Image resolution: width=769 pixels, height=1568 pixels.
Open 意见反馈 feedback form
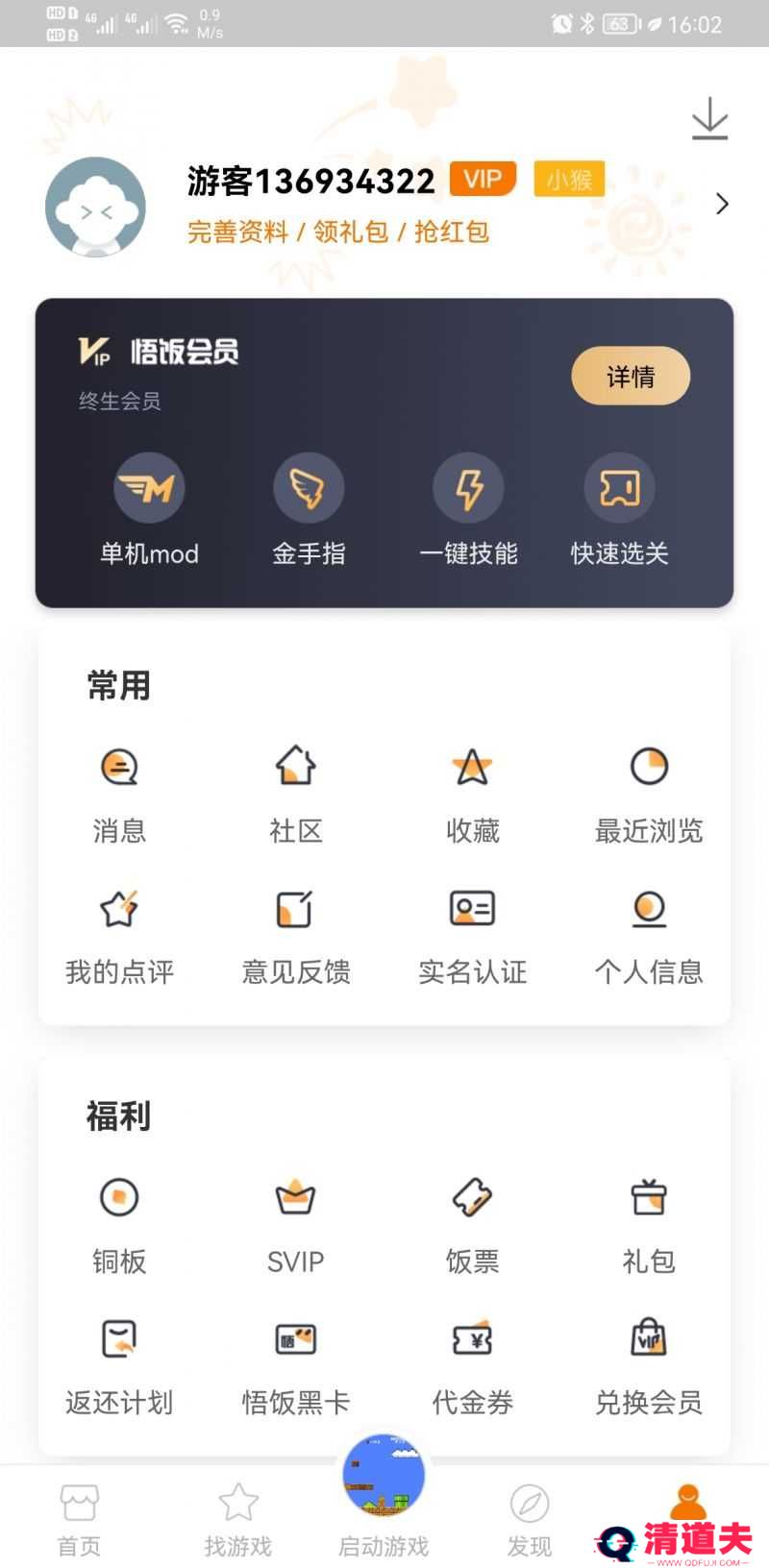[x=295, y=935]
